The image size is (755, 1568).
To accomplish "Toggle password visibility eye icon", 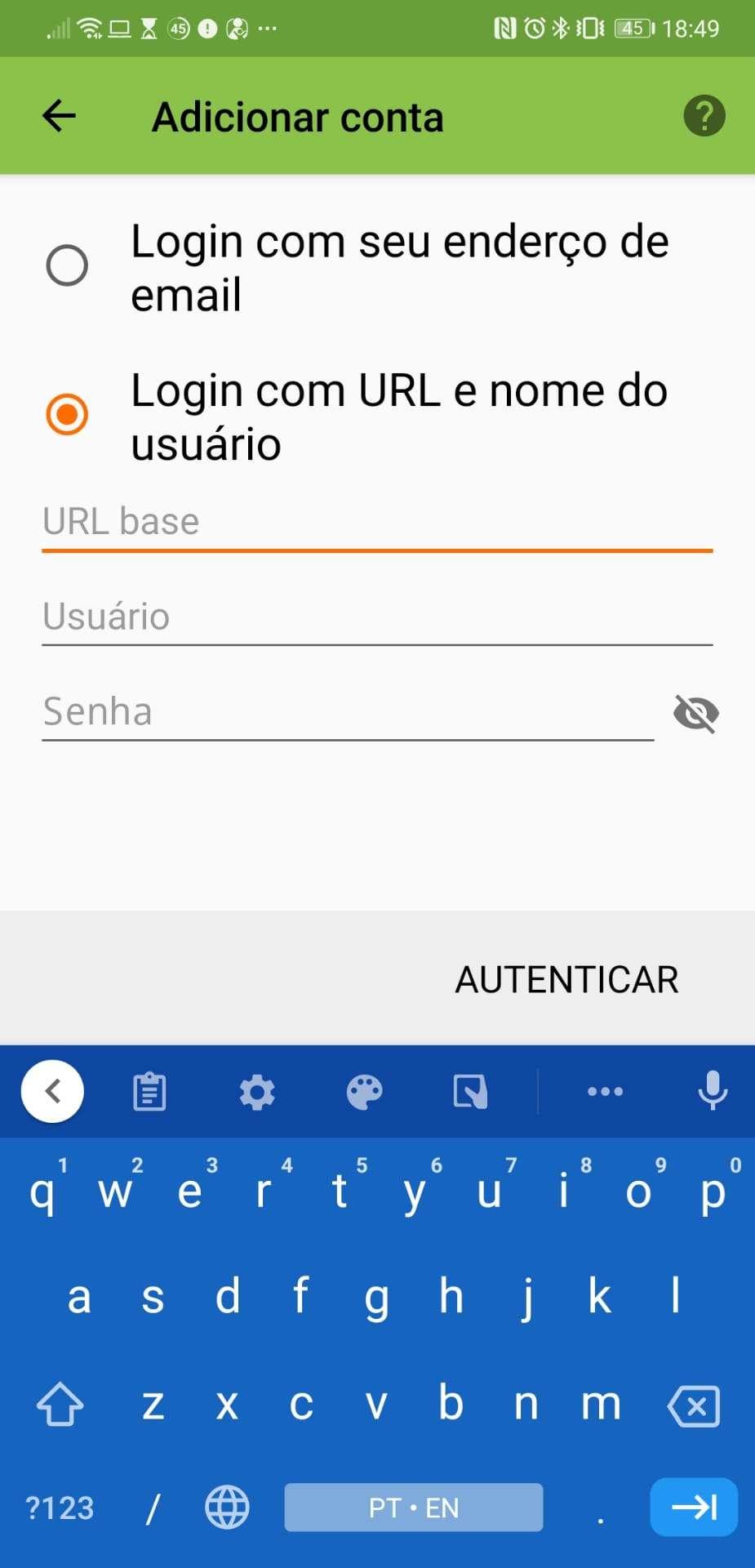I will (x=695, y=714).
